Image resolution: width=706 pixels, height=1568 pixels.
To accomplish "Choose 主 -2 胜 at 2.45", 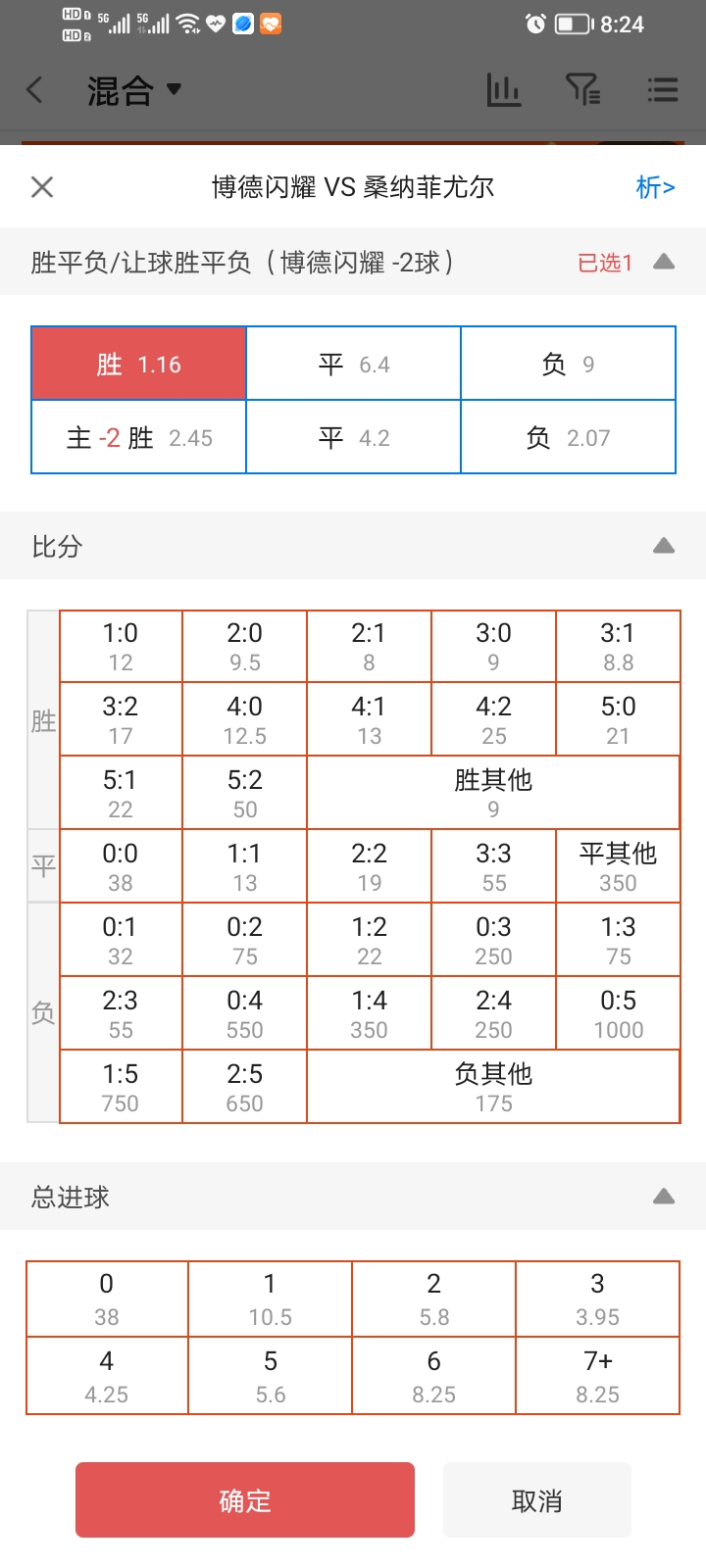I will pyautogui.click(x=138, y=437).
